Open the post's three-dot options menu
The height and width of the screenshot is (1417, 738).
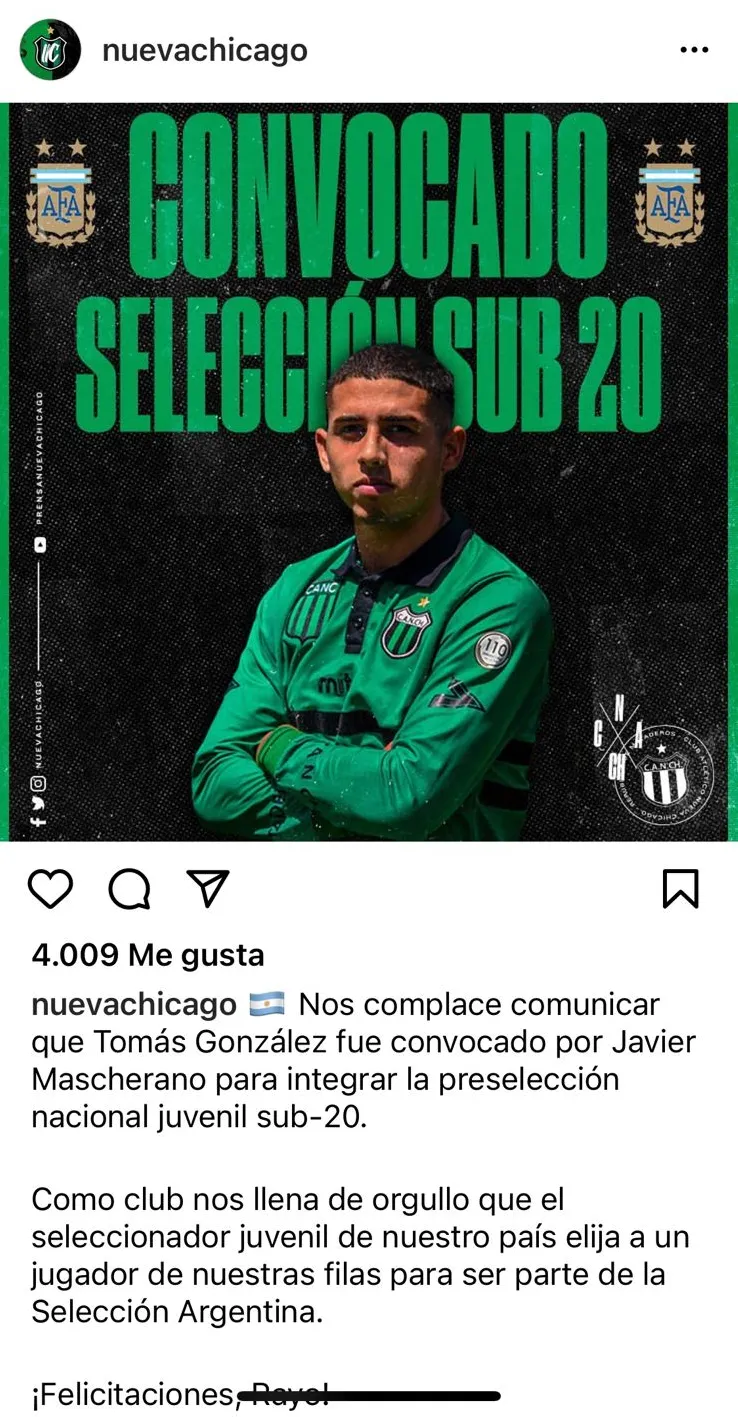pos(694,50)
